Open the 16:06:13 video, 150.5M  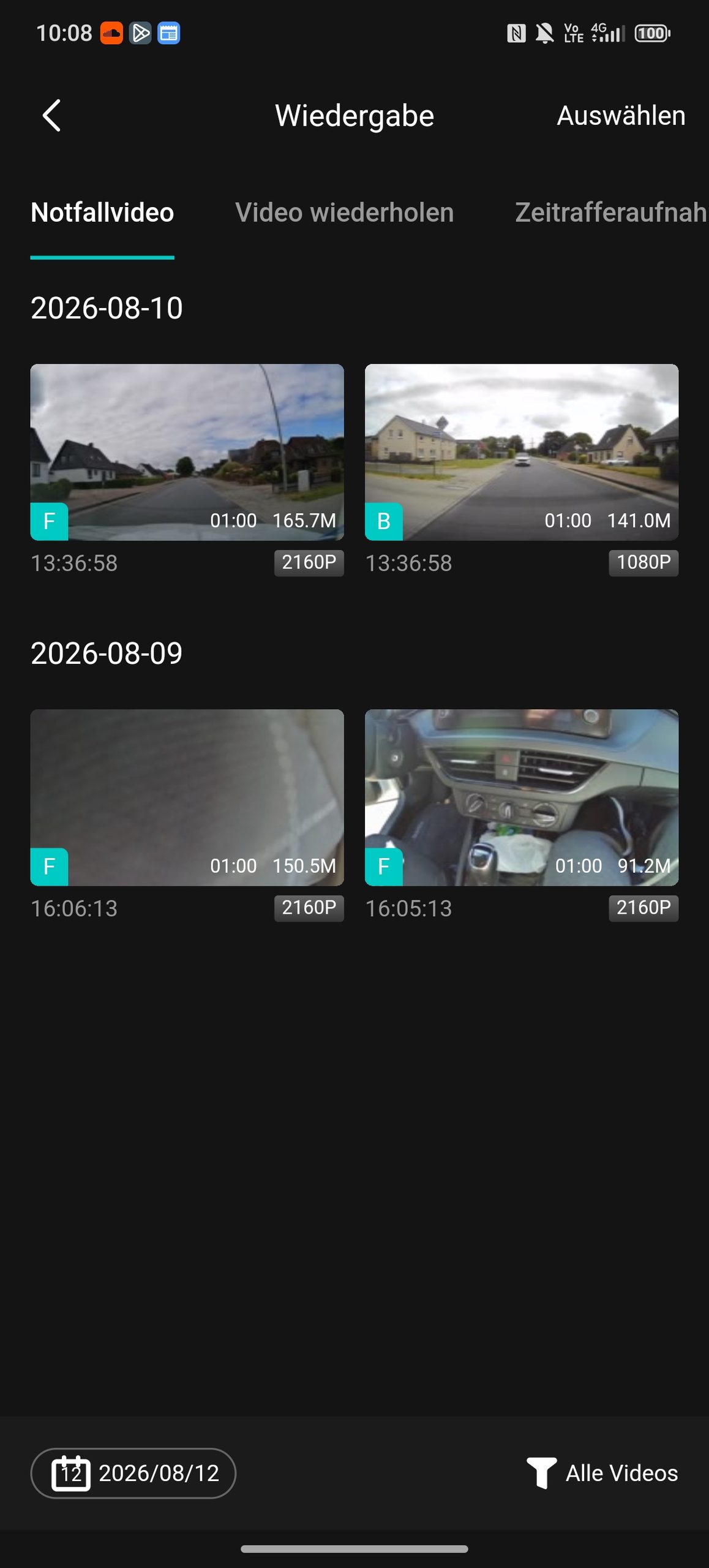point(187,797)
